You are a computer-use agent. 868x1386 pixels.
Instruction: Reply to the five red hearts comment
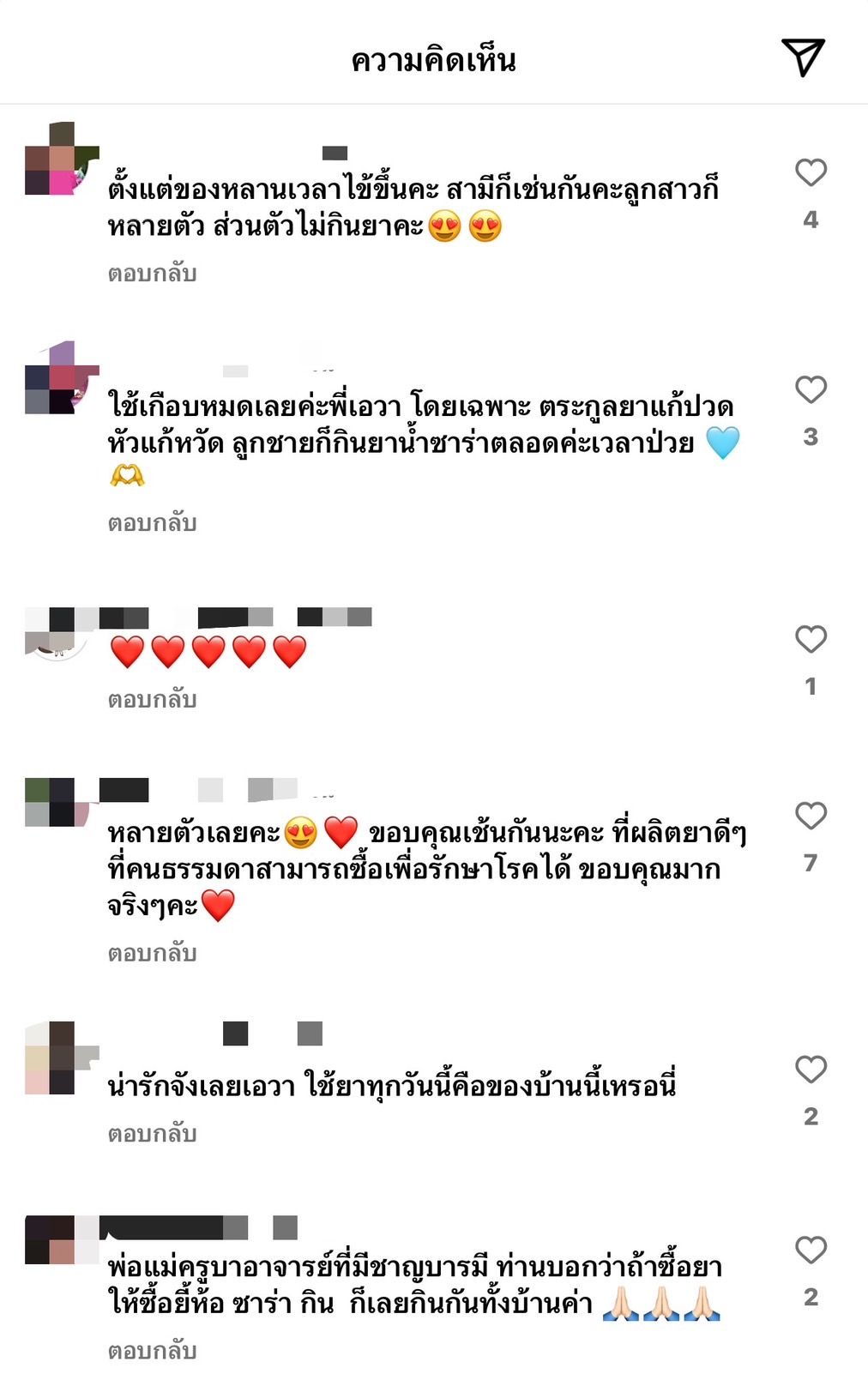[x=152, y=700]
